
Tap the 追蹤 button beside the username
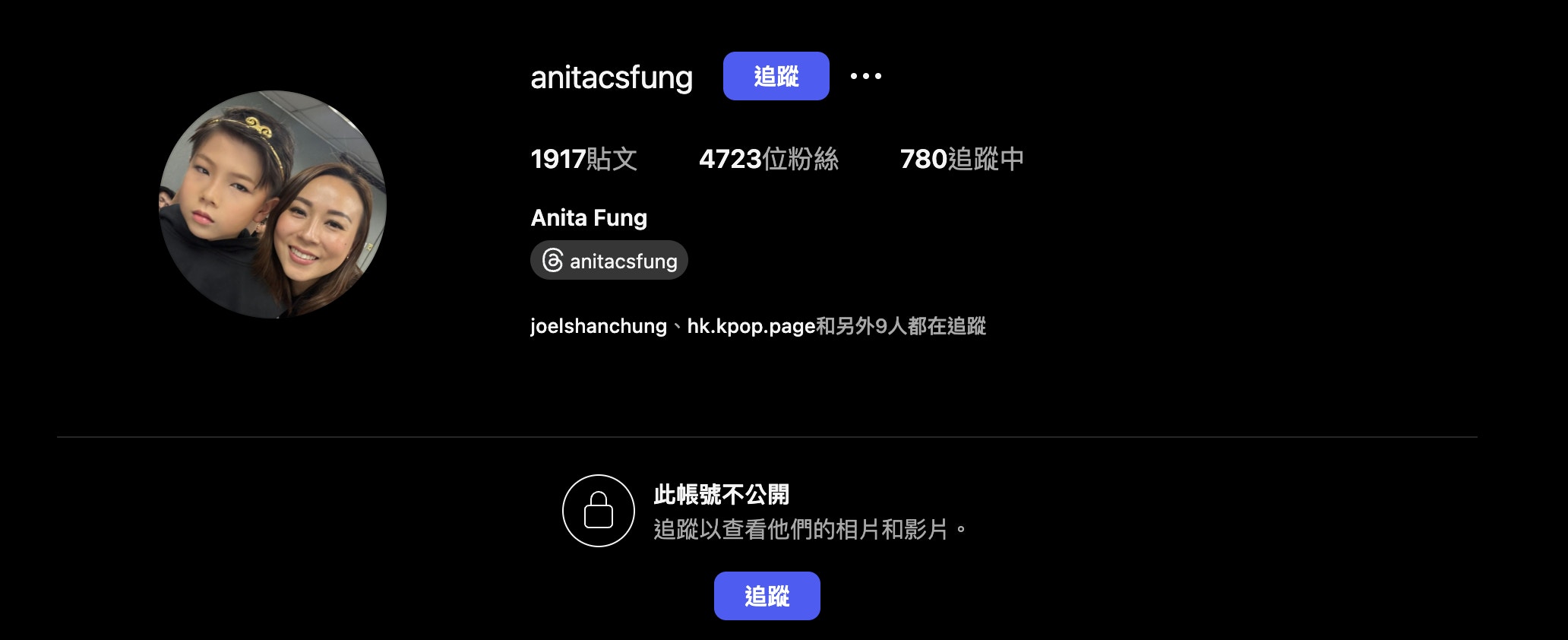(776, 76)
